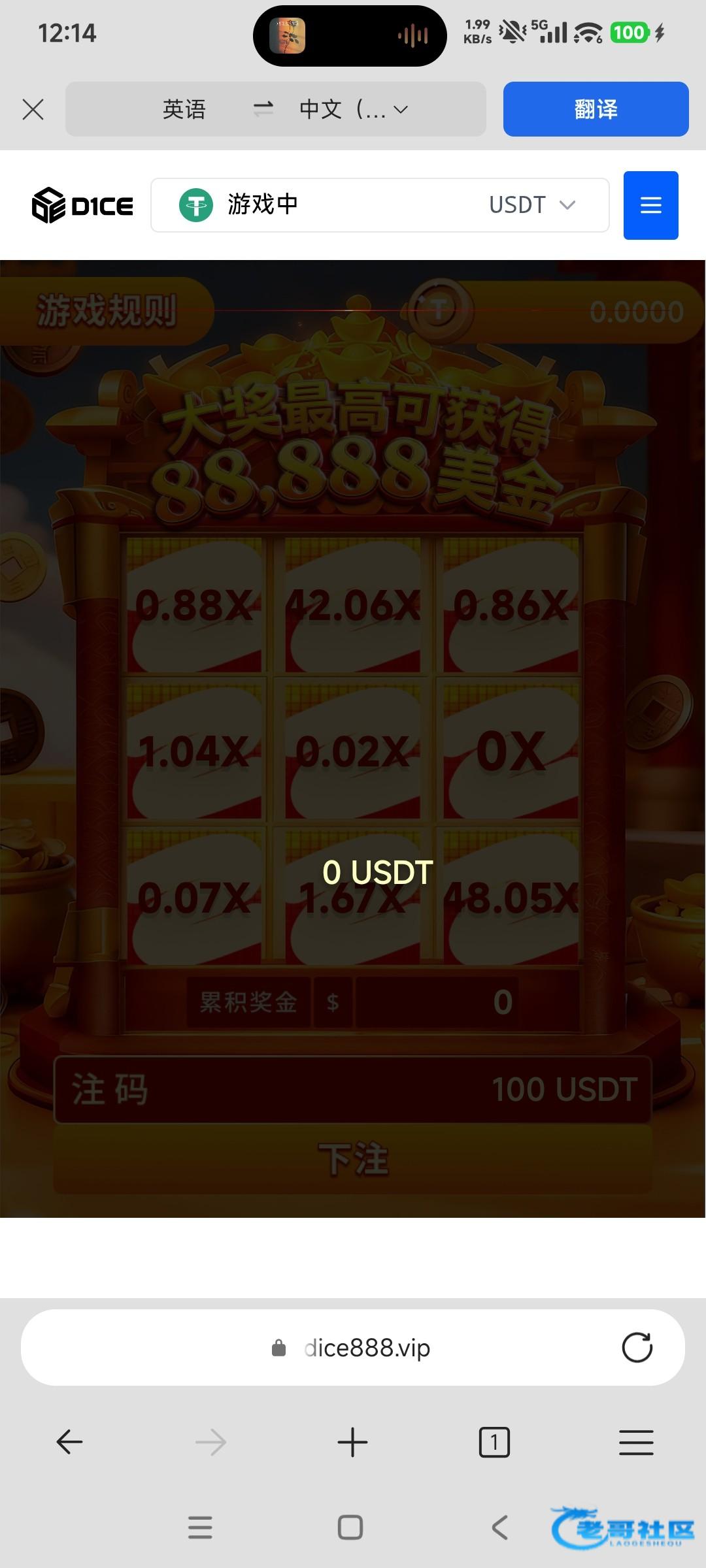This screenshot has width=706, height=1568.
Task: Select the source language 英语
Action: [184, 110]
